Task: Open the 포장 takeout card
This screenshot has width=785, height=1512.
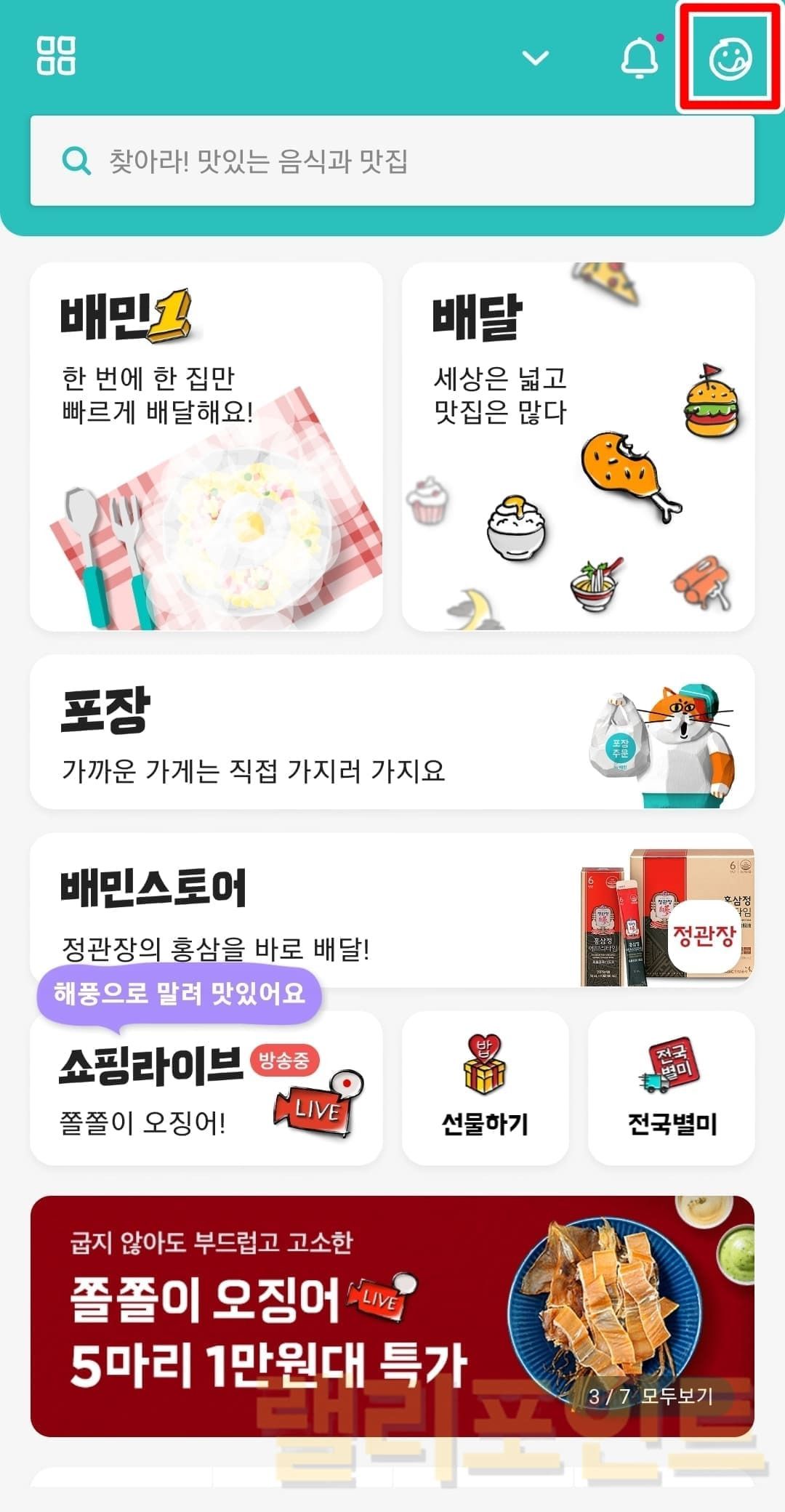Action: (x=392, y=731)
